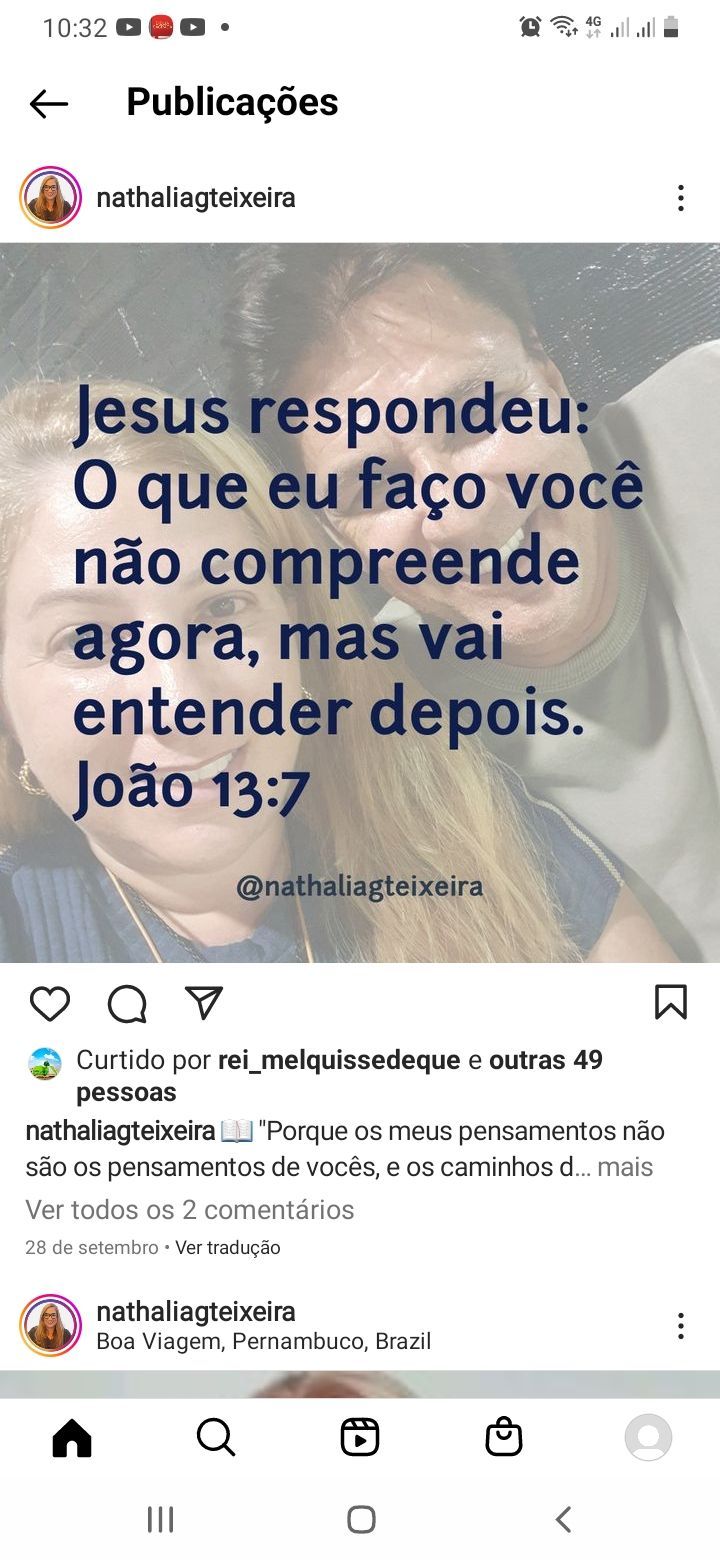
Task: Like the João 13:7 post
Action: [49, 1003]
